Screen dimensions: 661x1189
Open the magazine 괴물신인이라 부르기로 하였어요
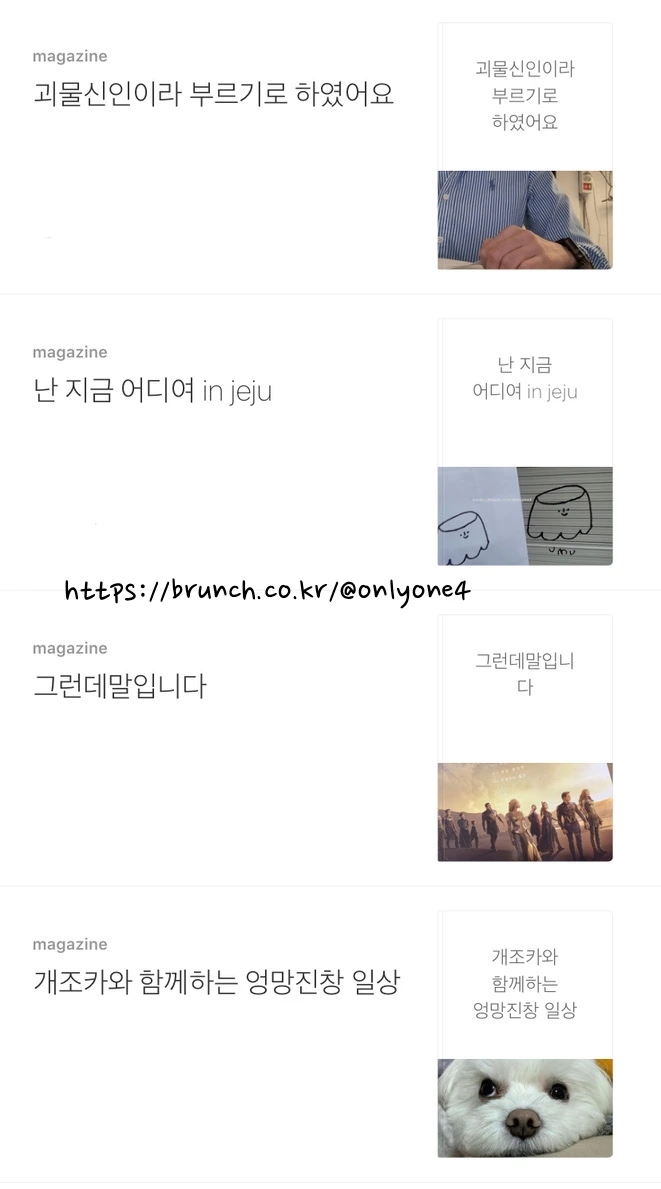[213, 95]
